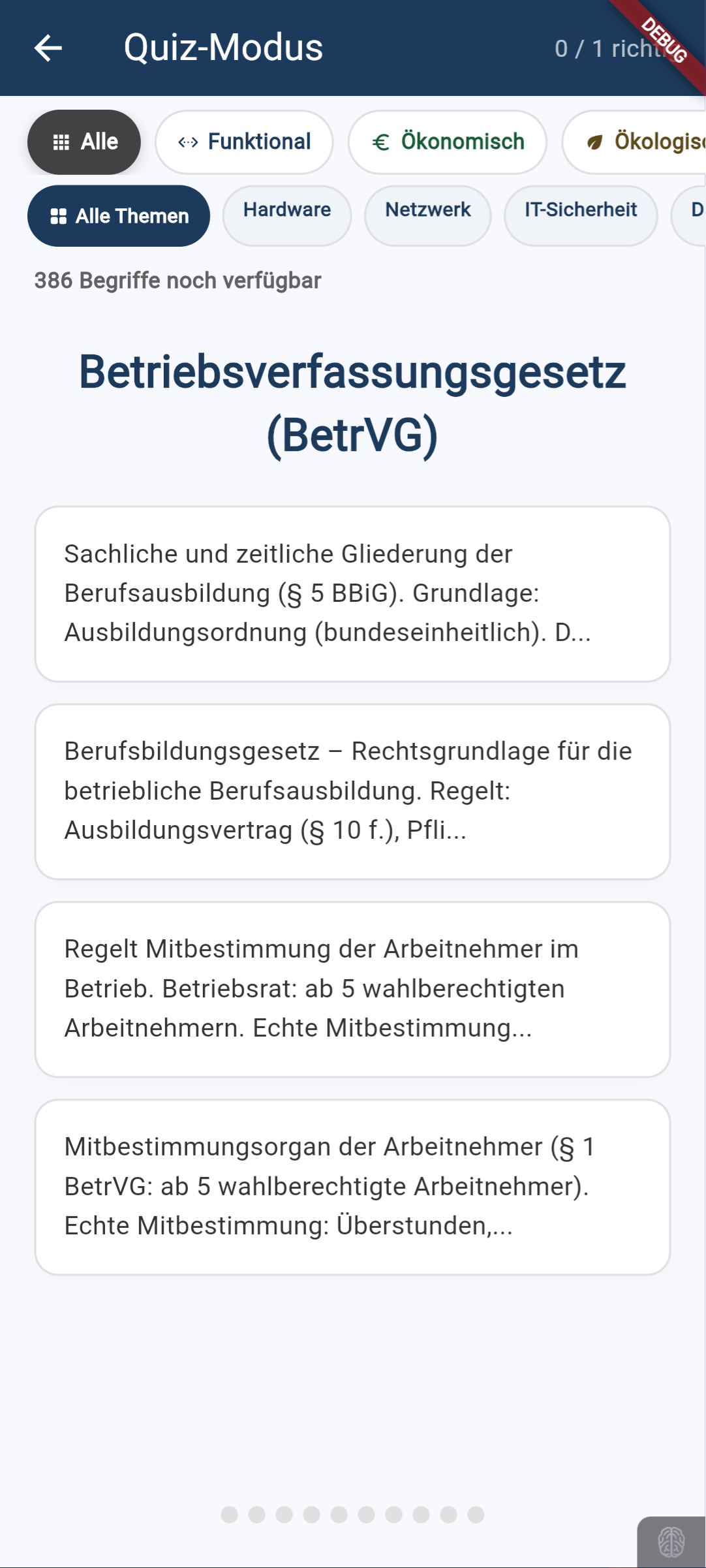Toggle the IT-Sicherheit topic filter

tap(580, 215)
